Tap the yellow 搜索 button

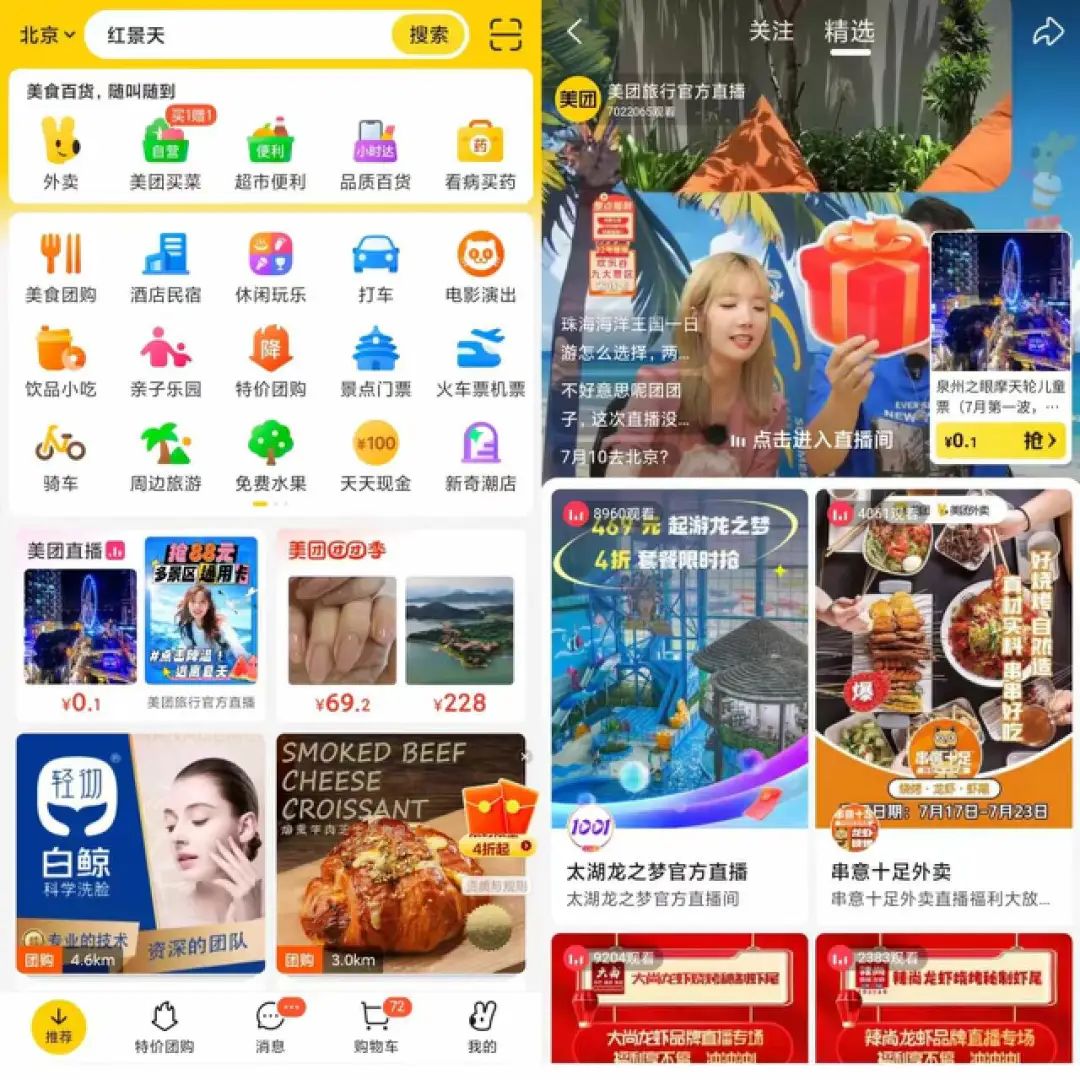pyautogui.click(x=428, y=35)
